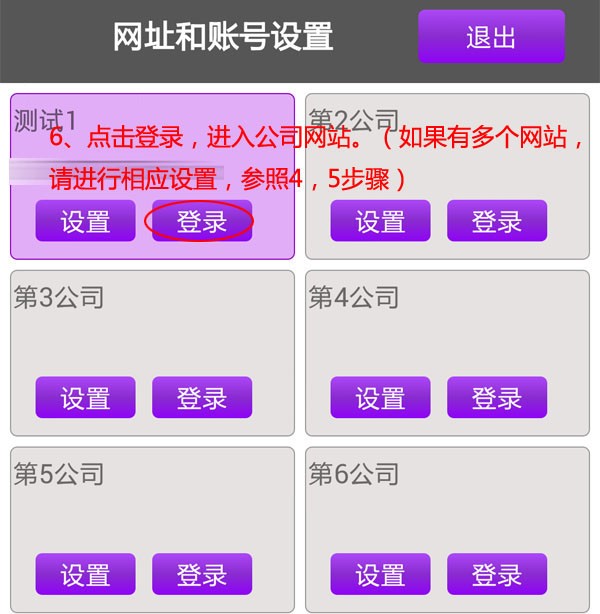Image resolution: width=600 pixels, height=614 pixels.
Task: Tap 登录 under 第6公司
Action: click(496, 574)
